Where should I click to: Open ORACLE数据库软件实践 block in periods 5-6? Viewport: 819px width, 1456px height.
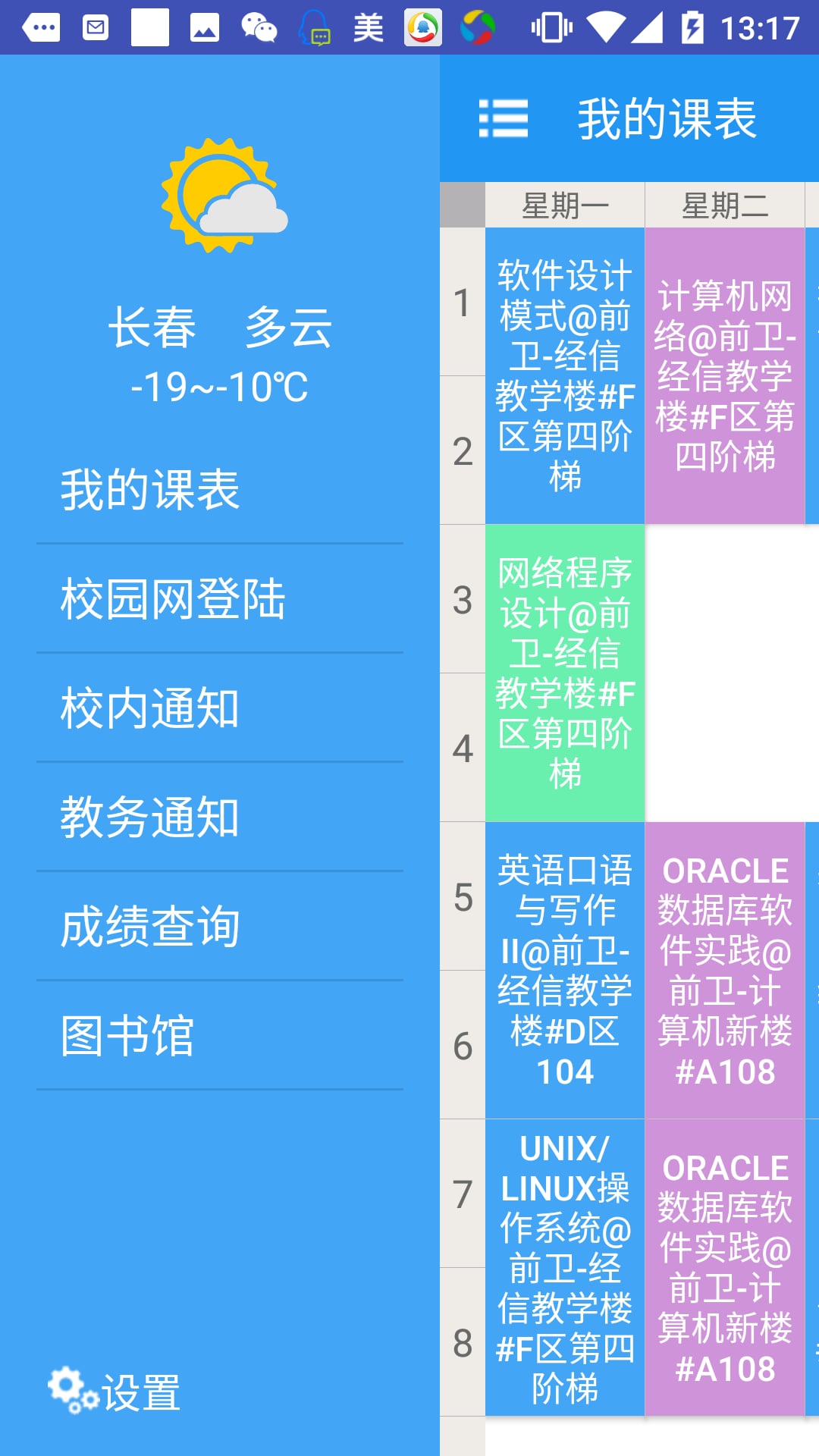[x=725, y=970]
